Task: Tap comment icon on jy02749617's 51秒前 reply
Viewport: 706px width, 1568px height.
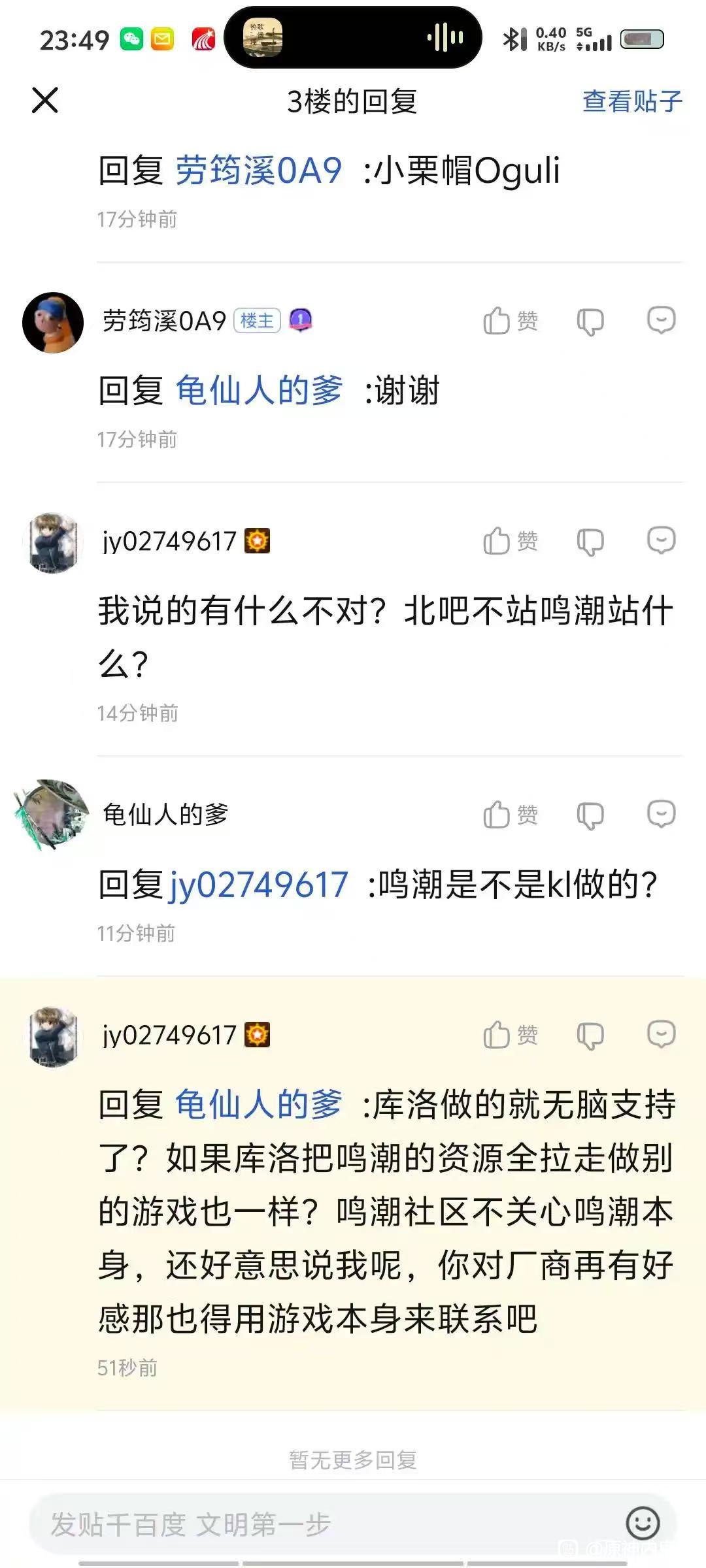Action: pyautogui.click(x=661, y=1034)
